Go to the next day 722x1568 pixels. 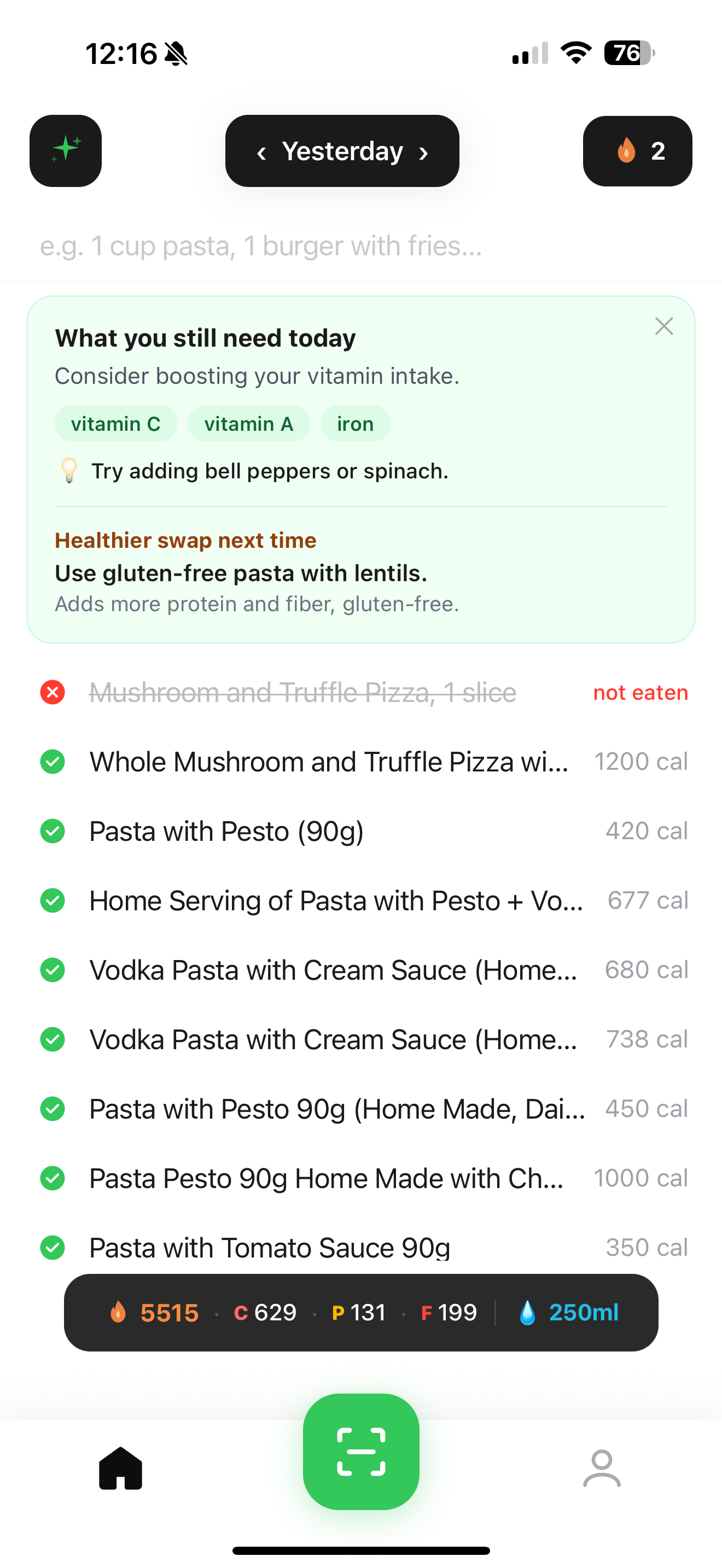[424, 152]
